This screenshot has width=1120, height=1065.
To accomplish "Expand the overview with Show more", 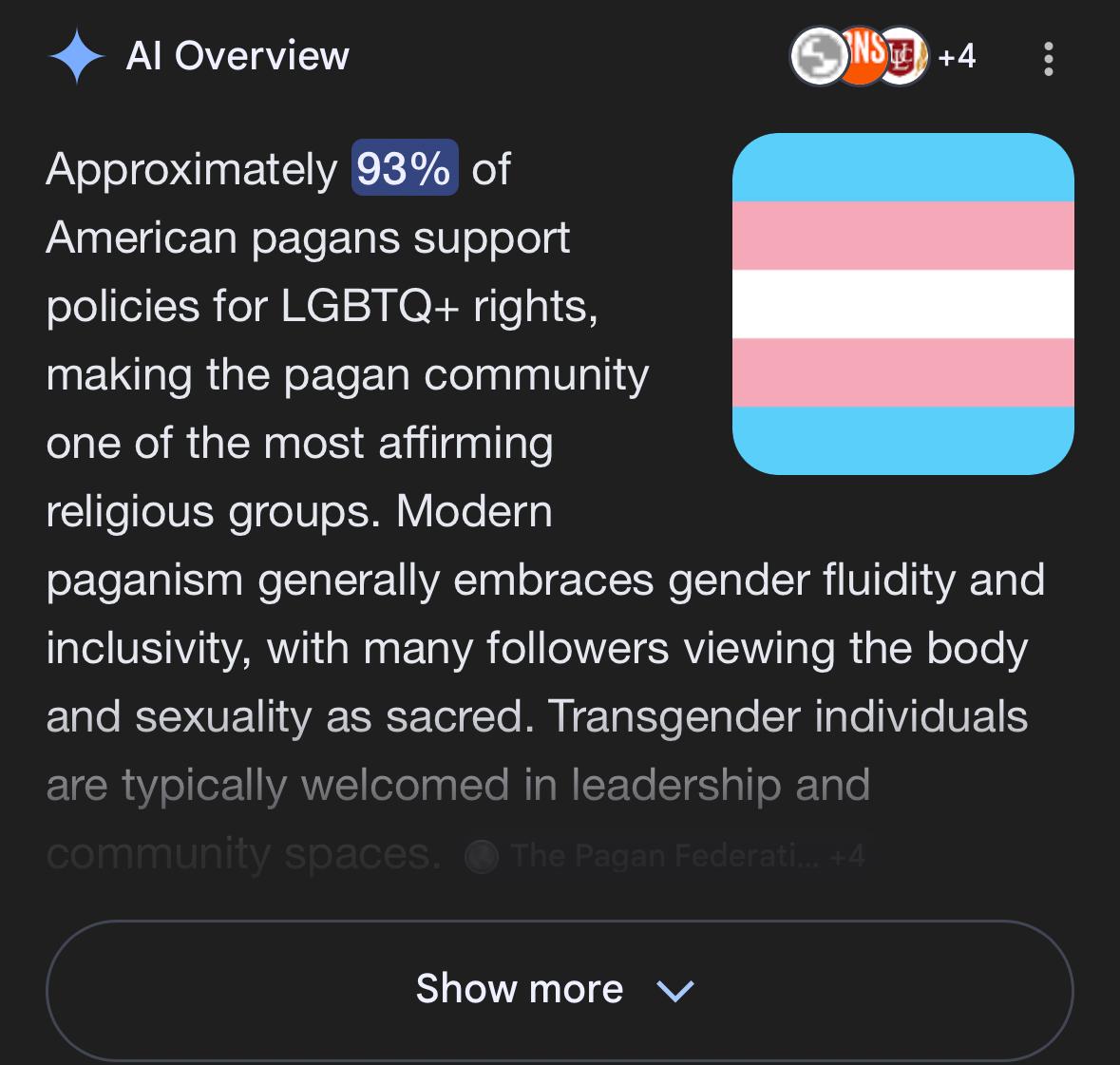I will [559, 990].
